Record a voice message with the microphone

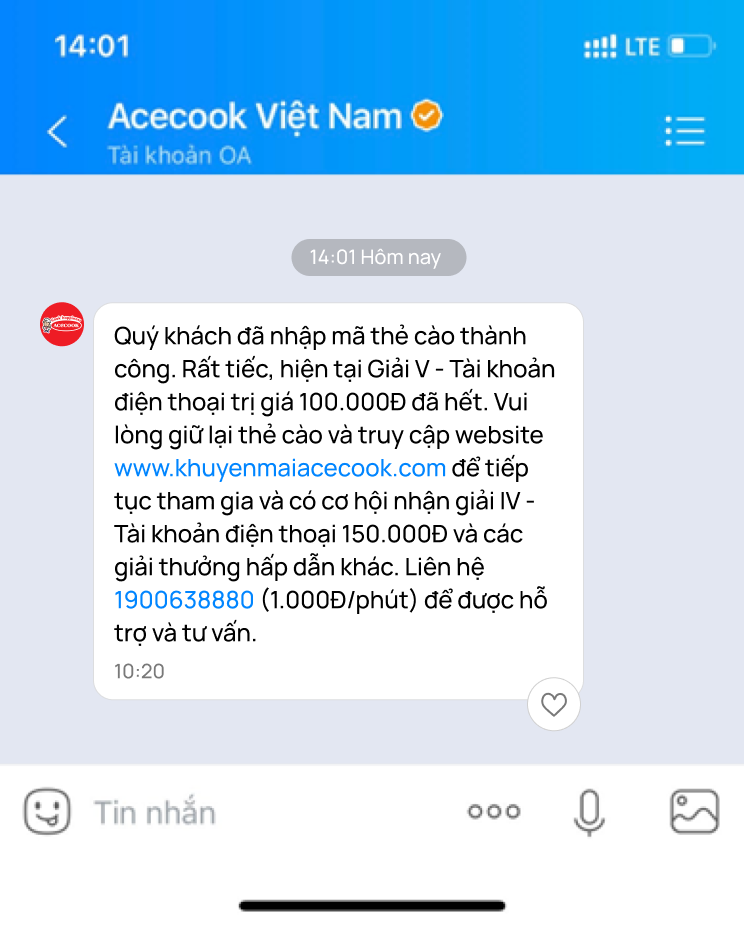(589, 812)
